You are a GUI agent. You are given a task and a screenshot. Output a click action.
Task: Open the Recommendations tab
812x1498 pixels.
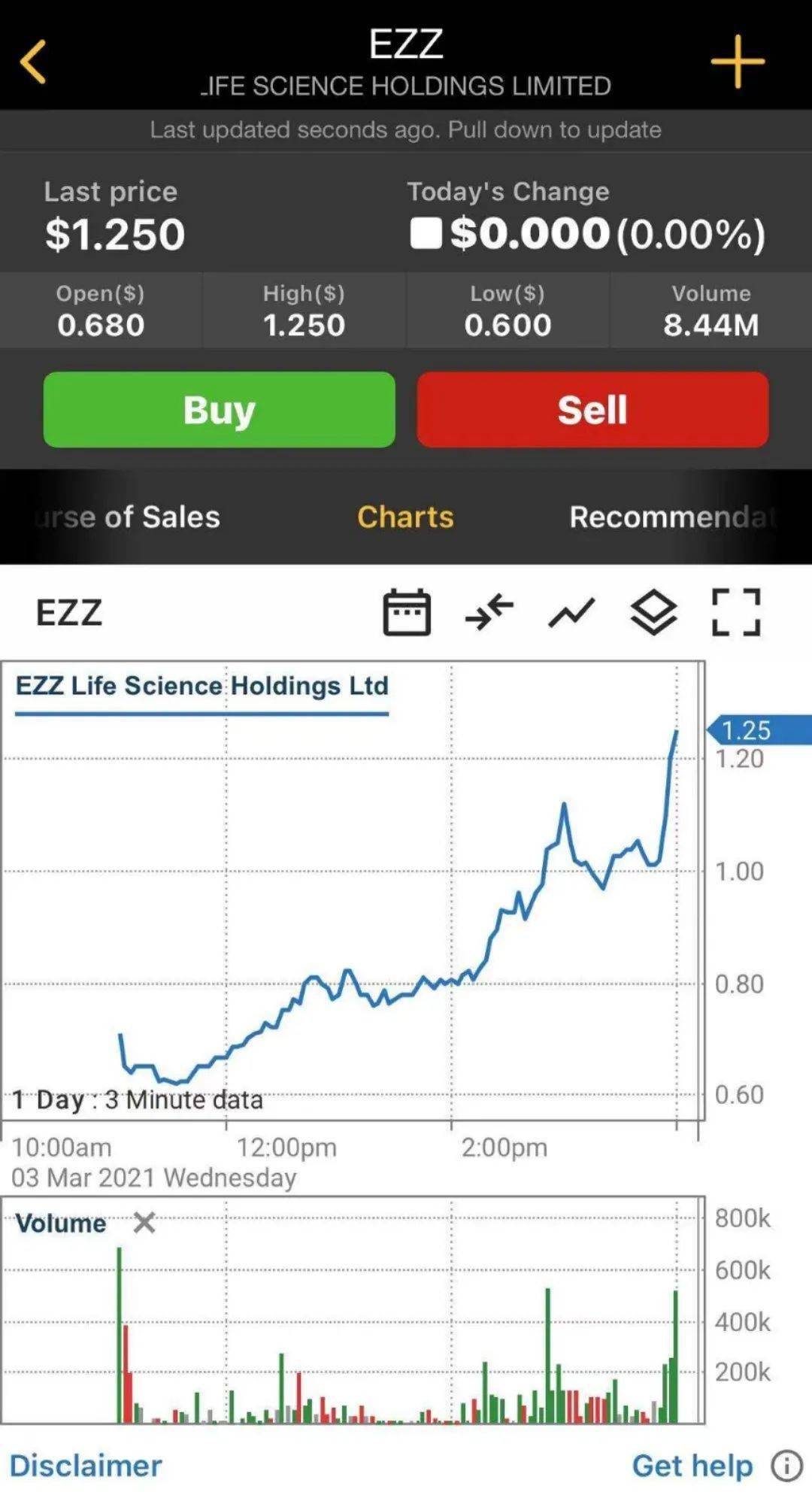click(x=671, y=517)
